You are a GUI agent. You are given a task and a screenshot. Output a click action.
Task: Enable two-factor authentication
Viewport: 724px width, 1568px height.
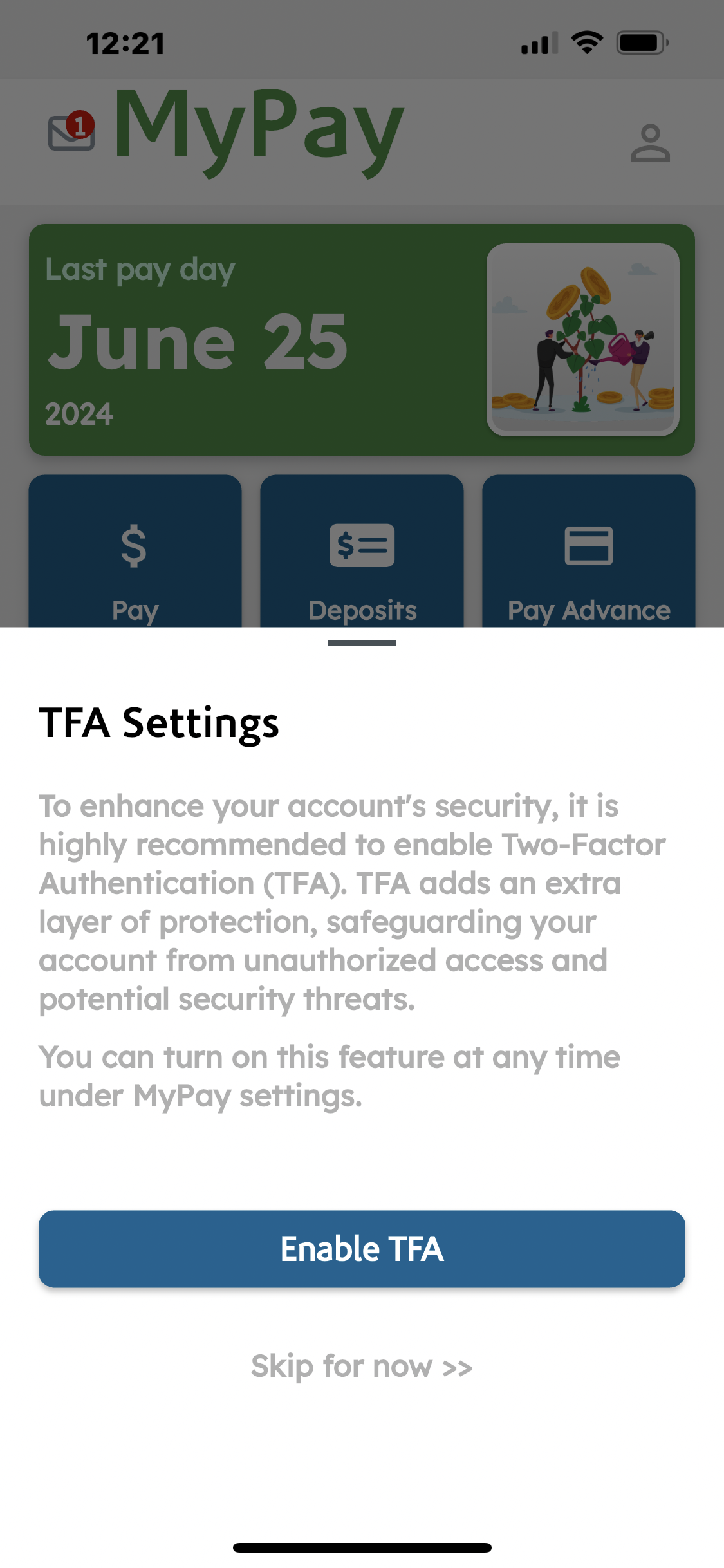click(x=362, y=1249)
